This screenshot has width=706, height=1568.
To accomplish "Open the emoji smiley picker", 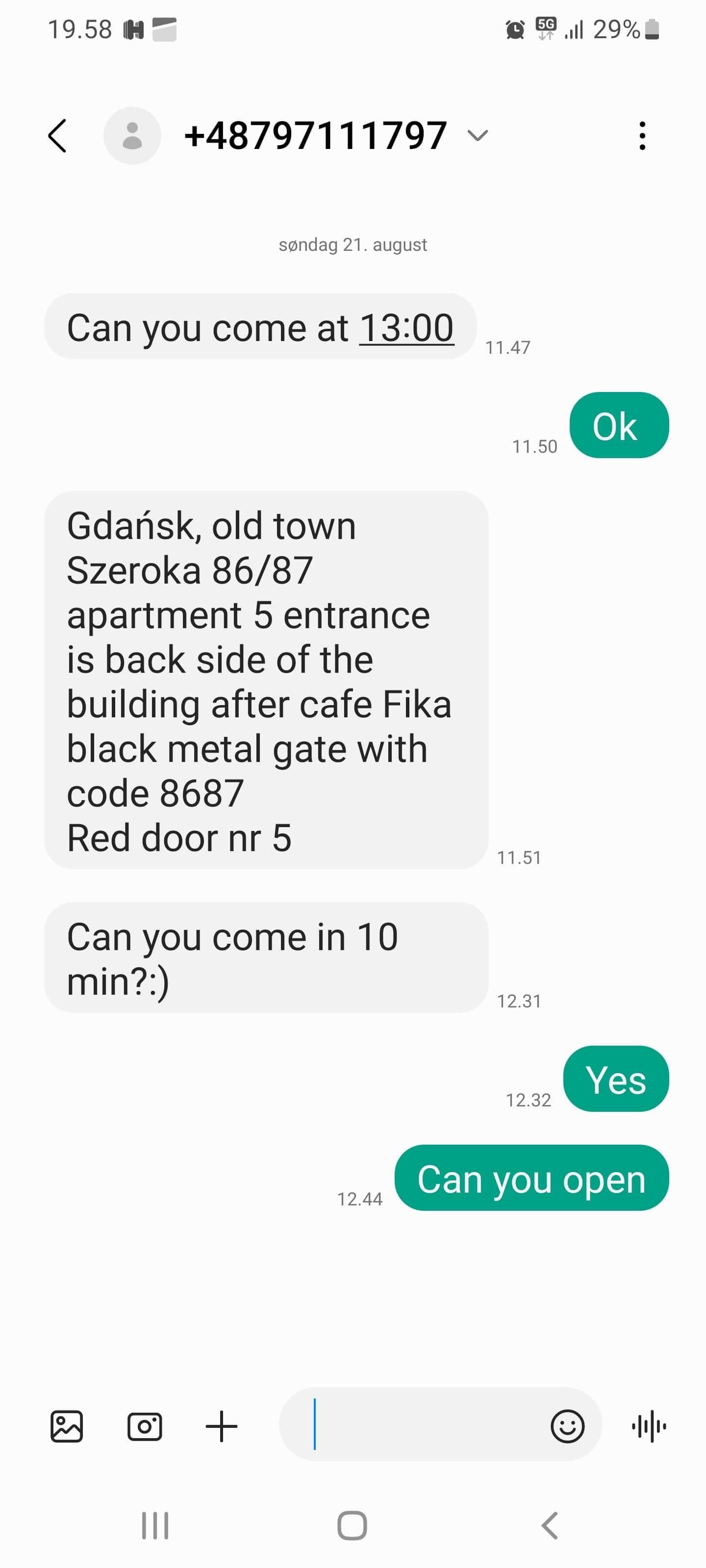I will [x=568, y=1426].
